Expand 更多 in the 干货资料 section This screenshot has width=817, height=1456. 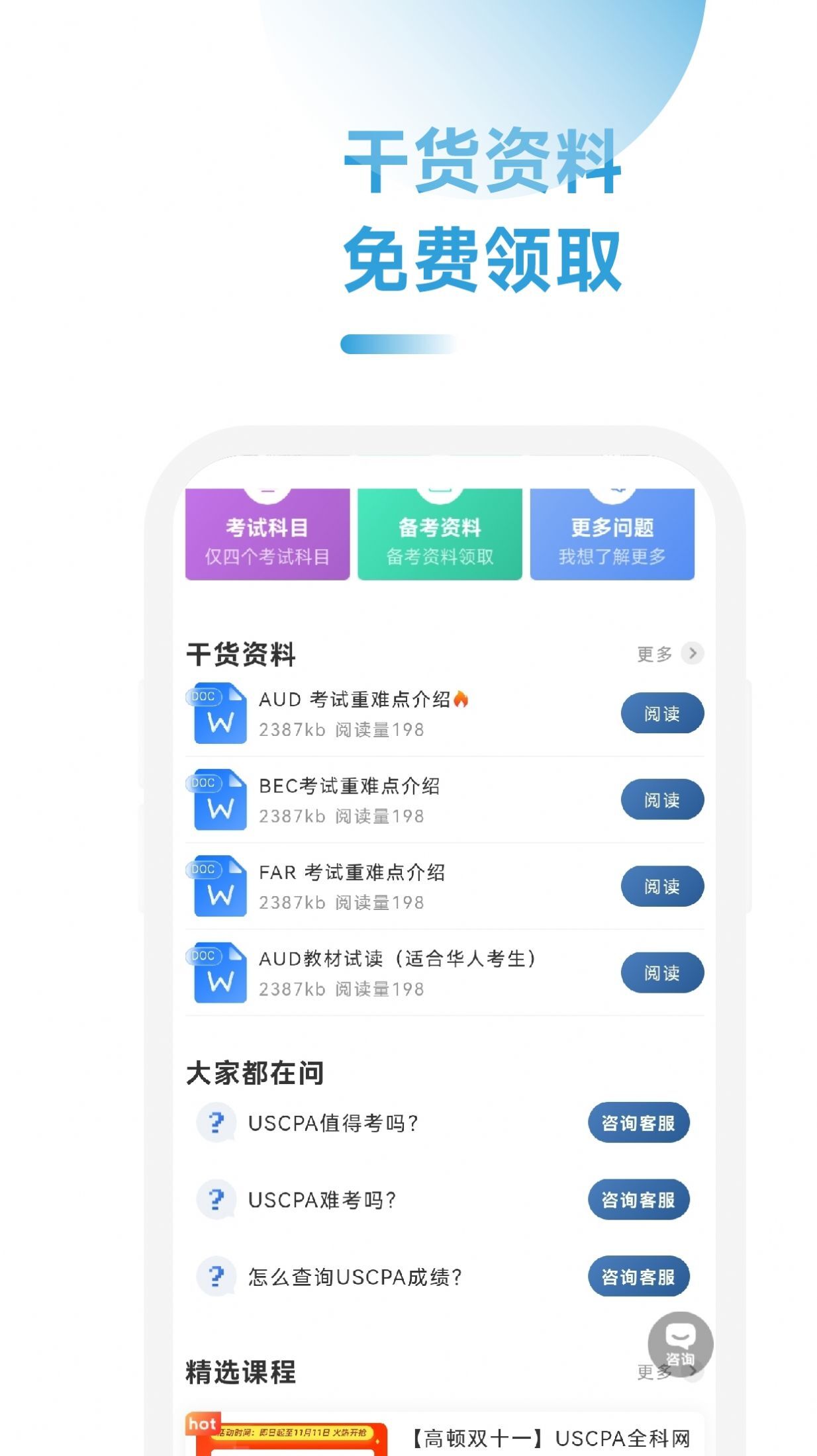tap(663, 654)
